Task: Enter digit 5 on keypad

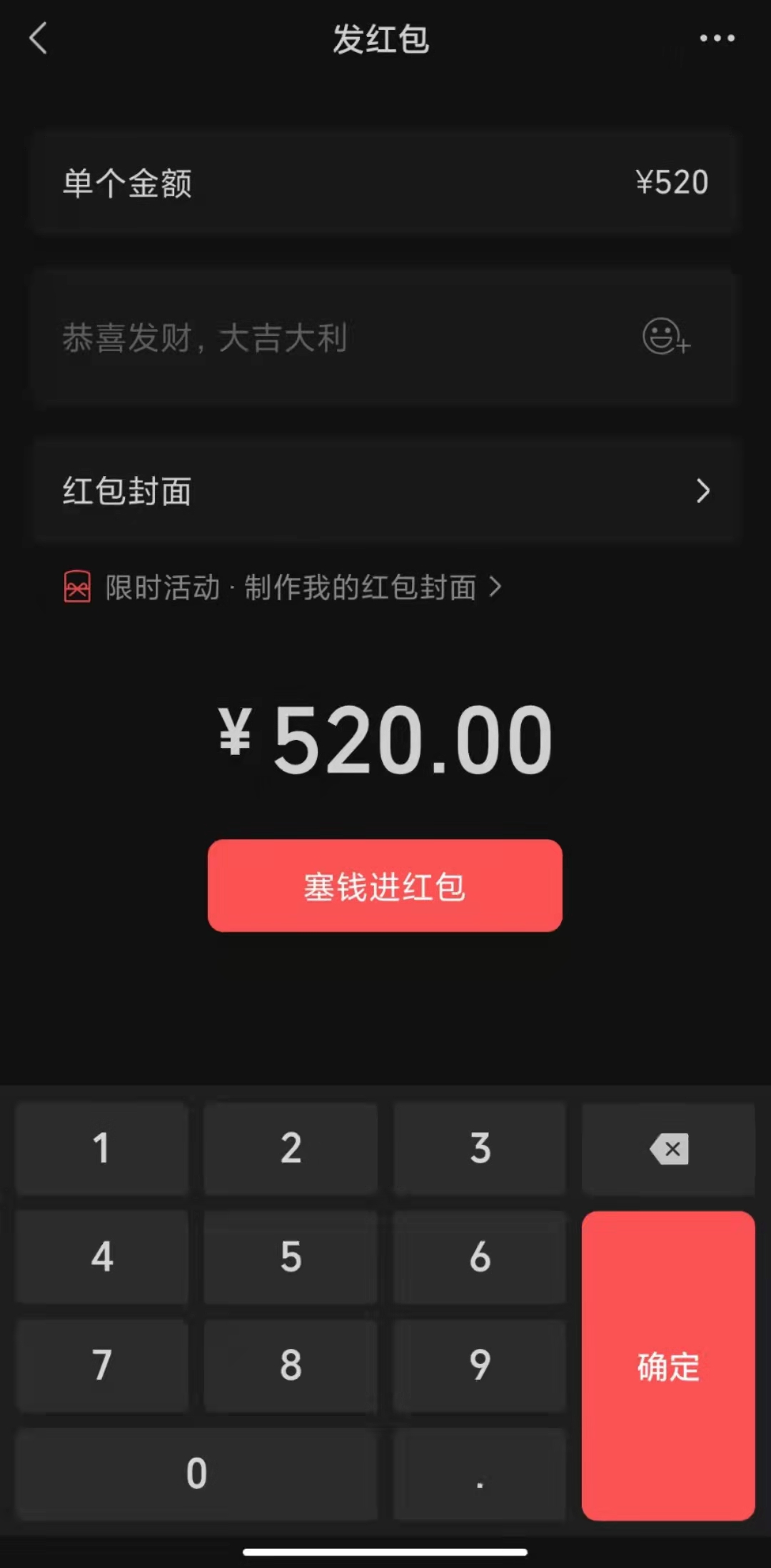Action: tap(291, 1257)
